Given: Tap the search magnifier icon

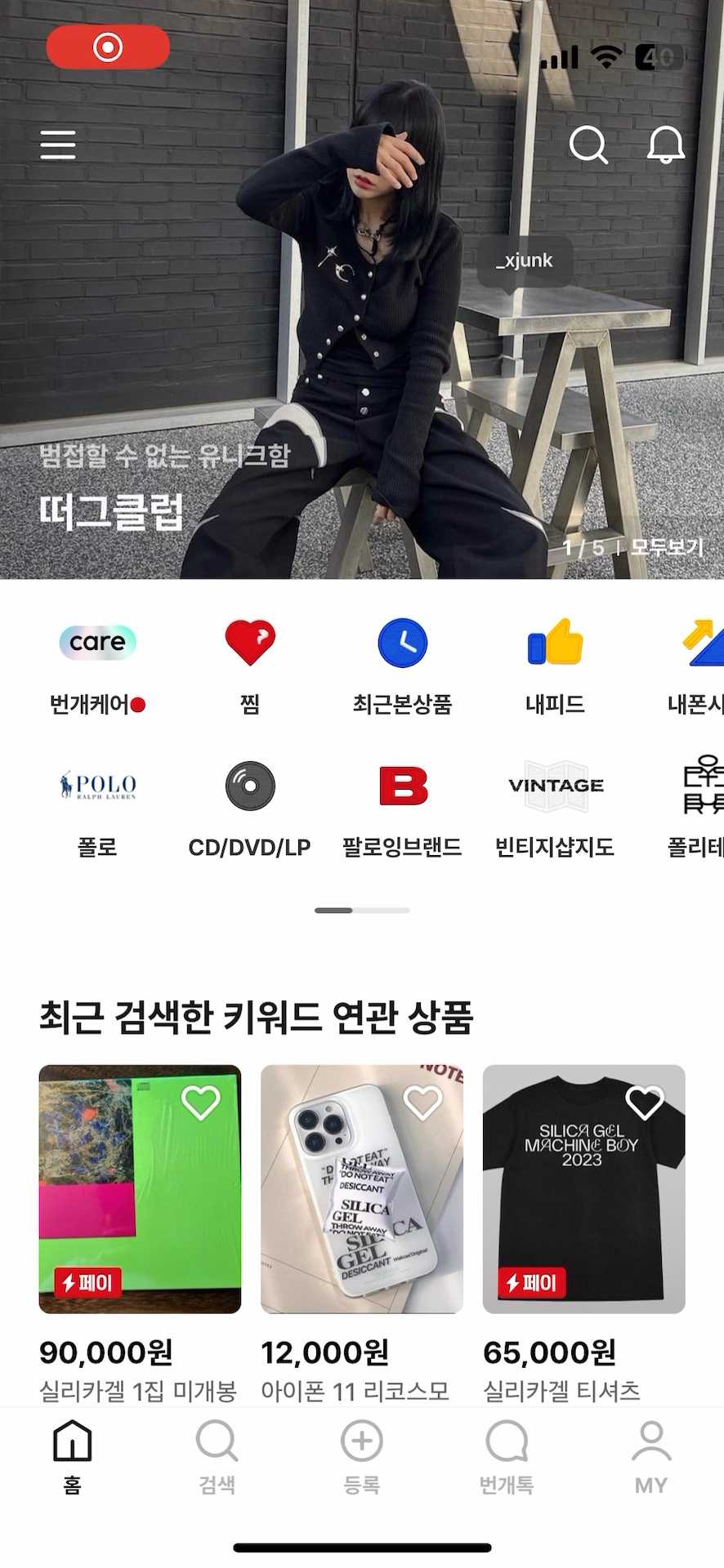Looking at the screenshot, I should coord(590,145).
